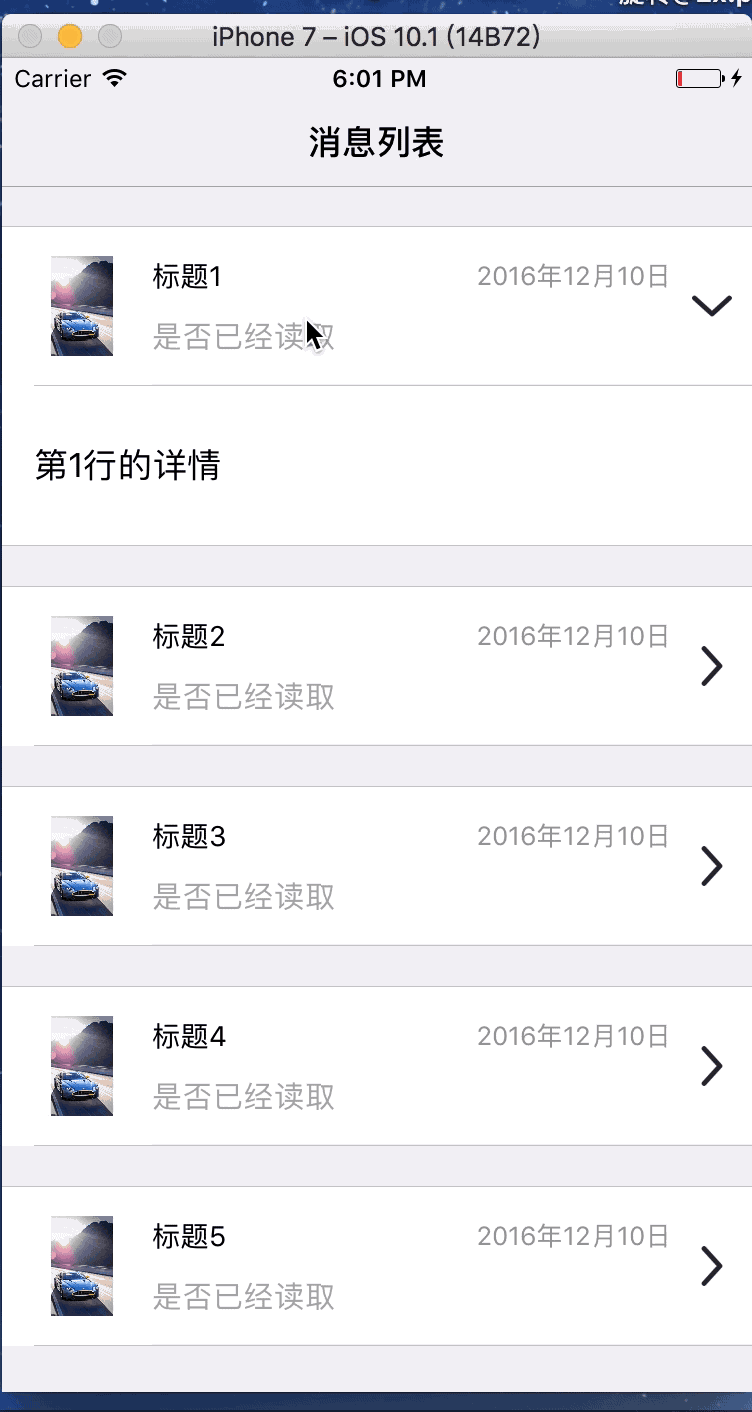
Task: Click the car thumbnail next to 标题2
Action: coord(81,666)
